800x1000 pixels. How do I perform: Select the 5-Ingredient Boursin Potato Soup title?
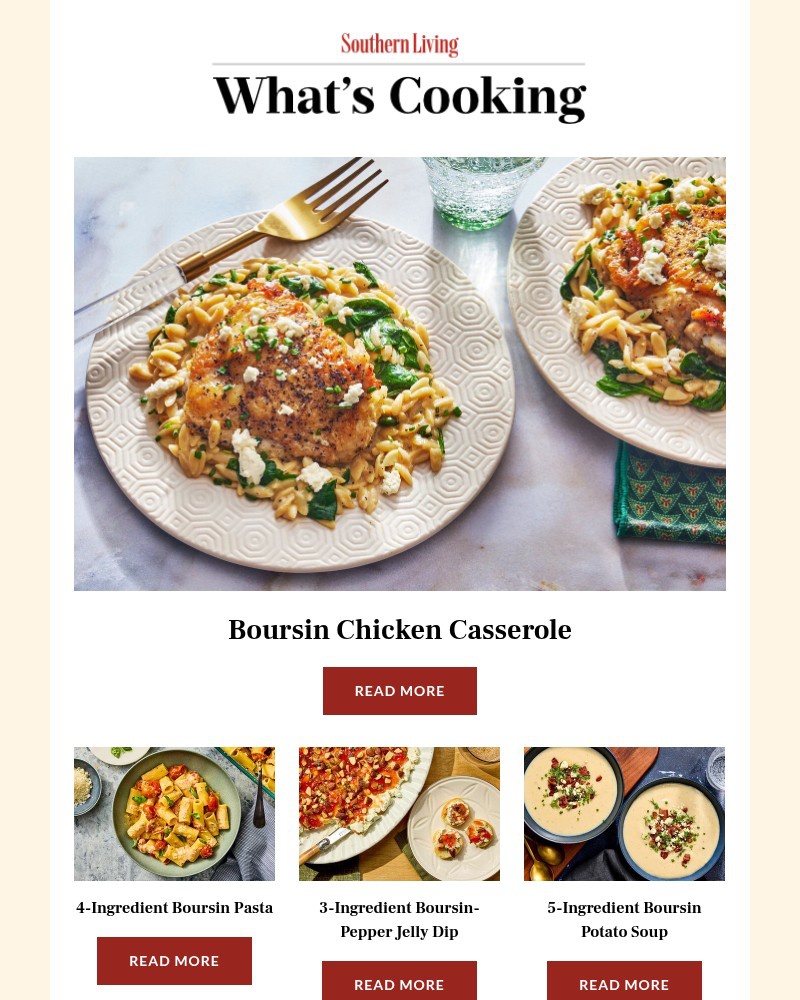click(624, 920)
